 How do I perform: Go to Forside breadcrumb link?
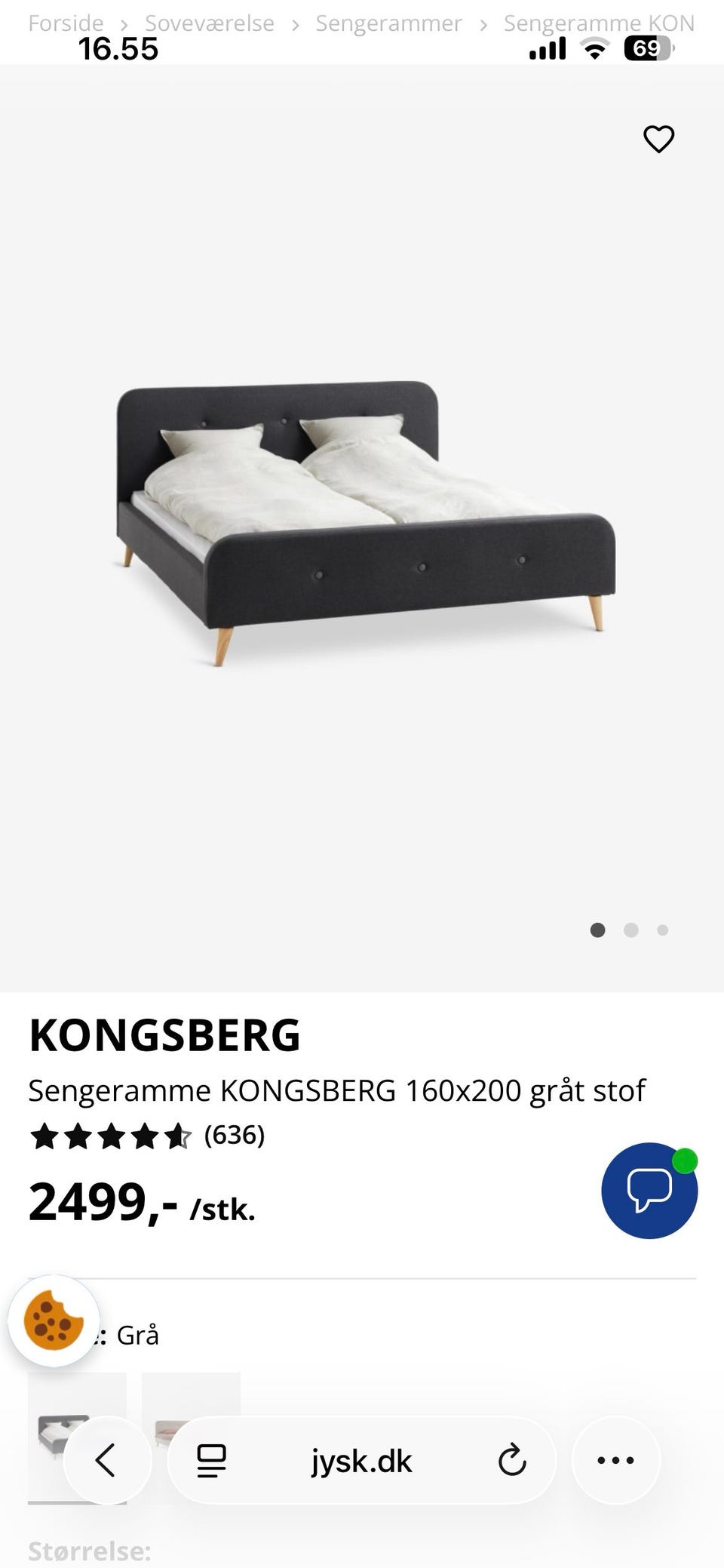pos(66,23)
